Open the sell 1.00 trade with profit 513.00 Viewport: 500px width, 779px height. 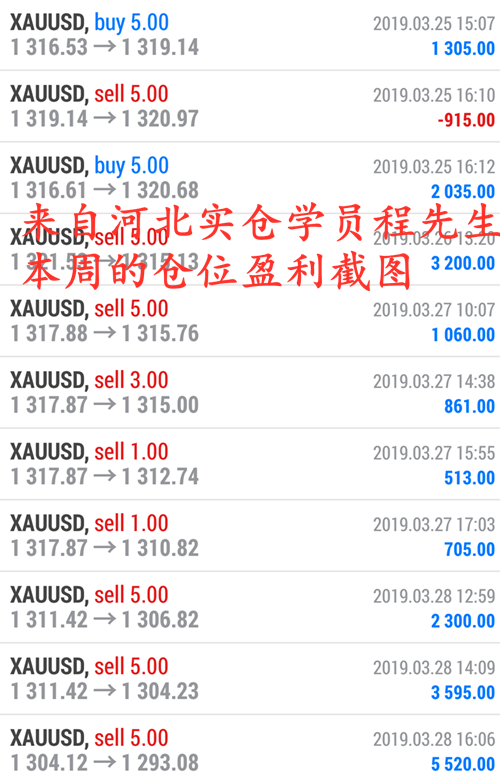tap(250, 464)
